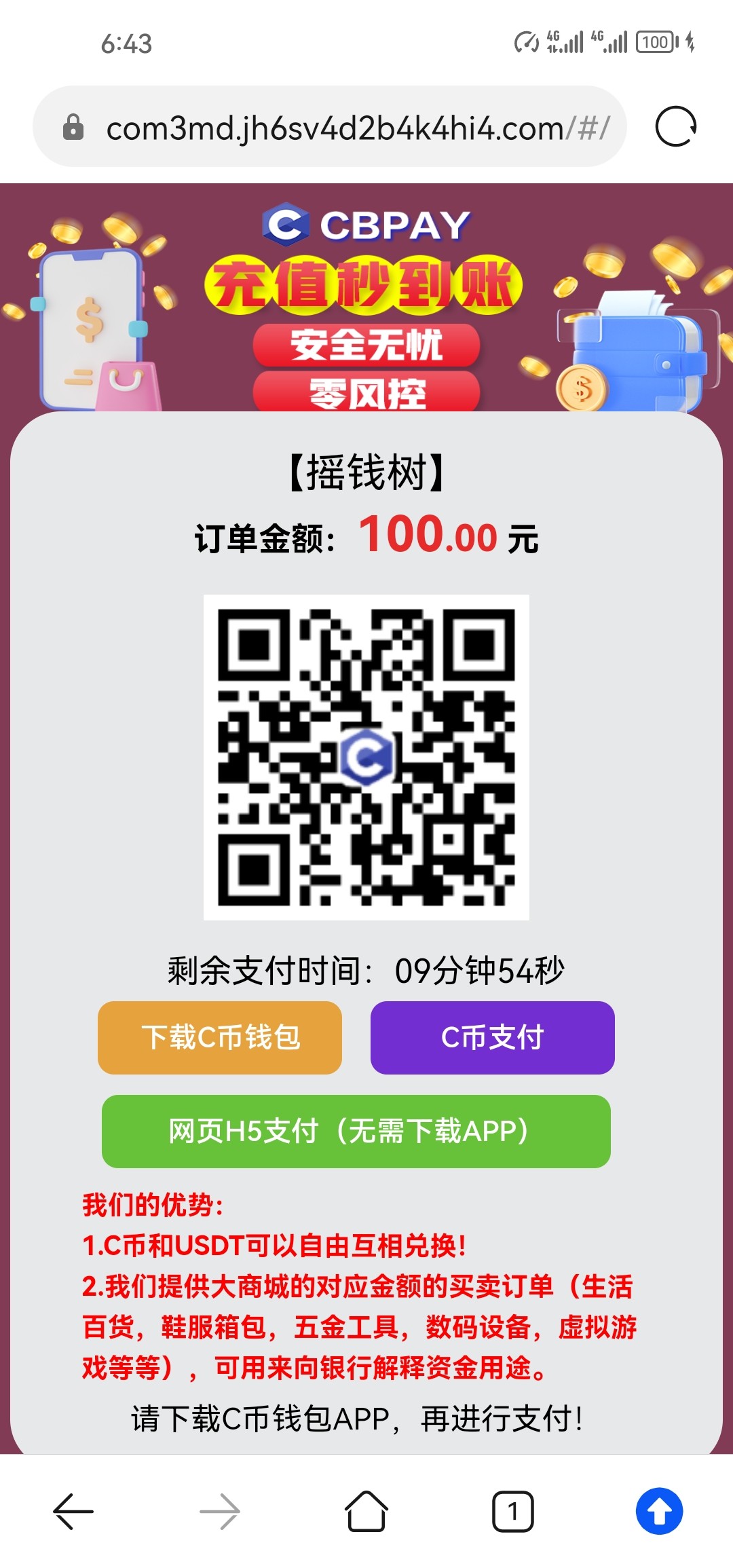Open the browser home page
Viewport: 733px width, 1568px height.
pos(366,1511)
